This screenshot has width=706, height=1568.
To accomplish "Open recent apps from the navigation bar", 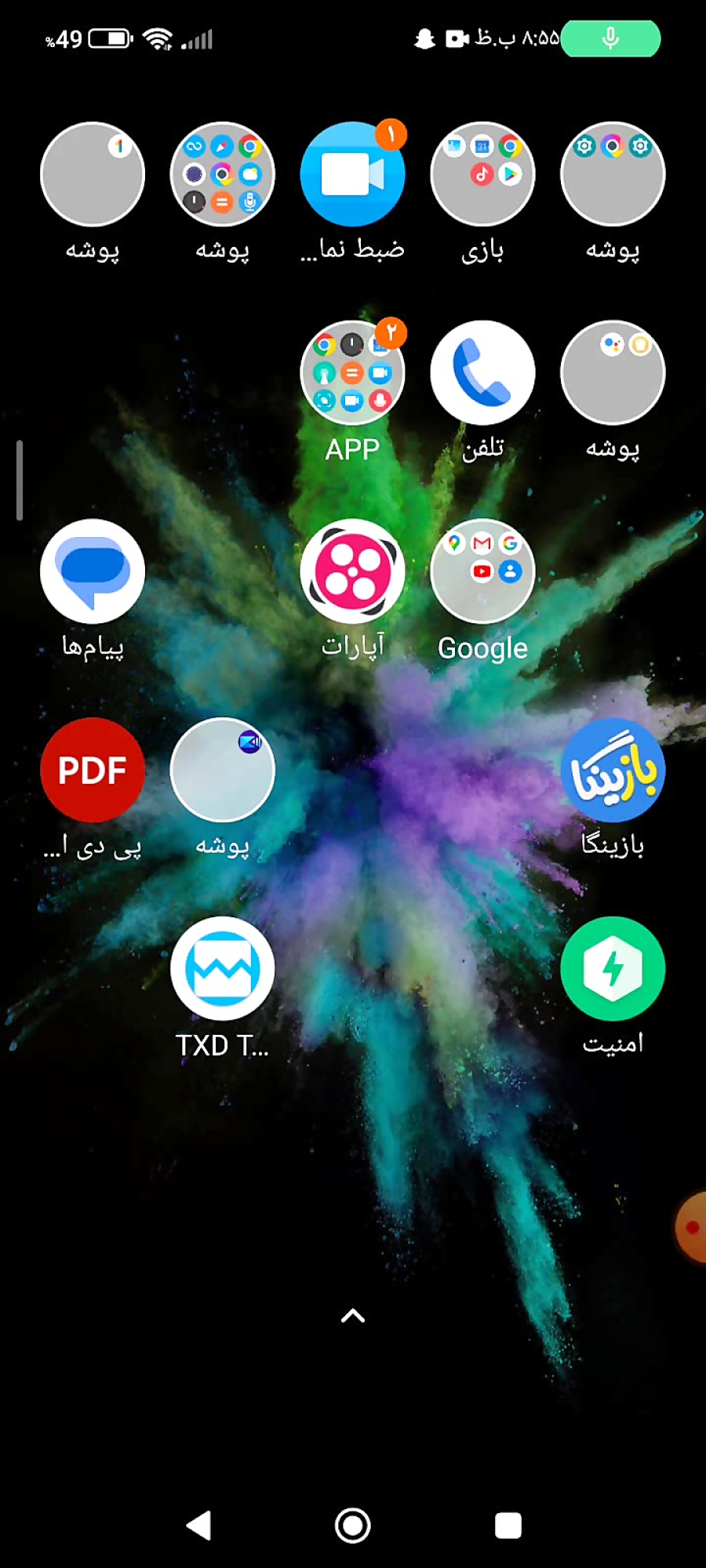I will click(x=508, y=1526).
